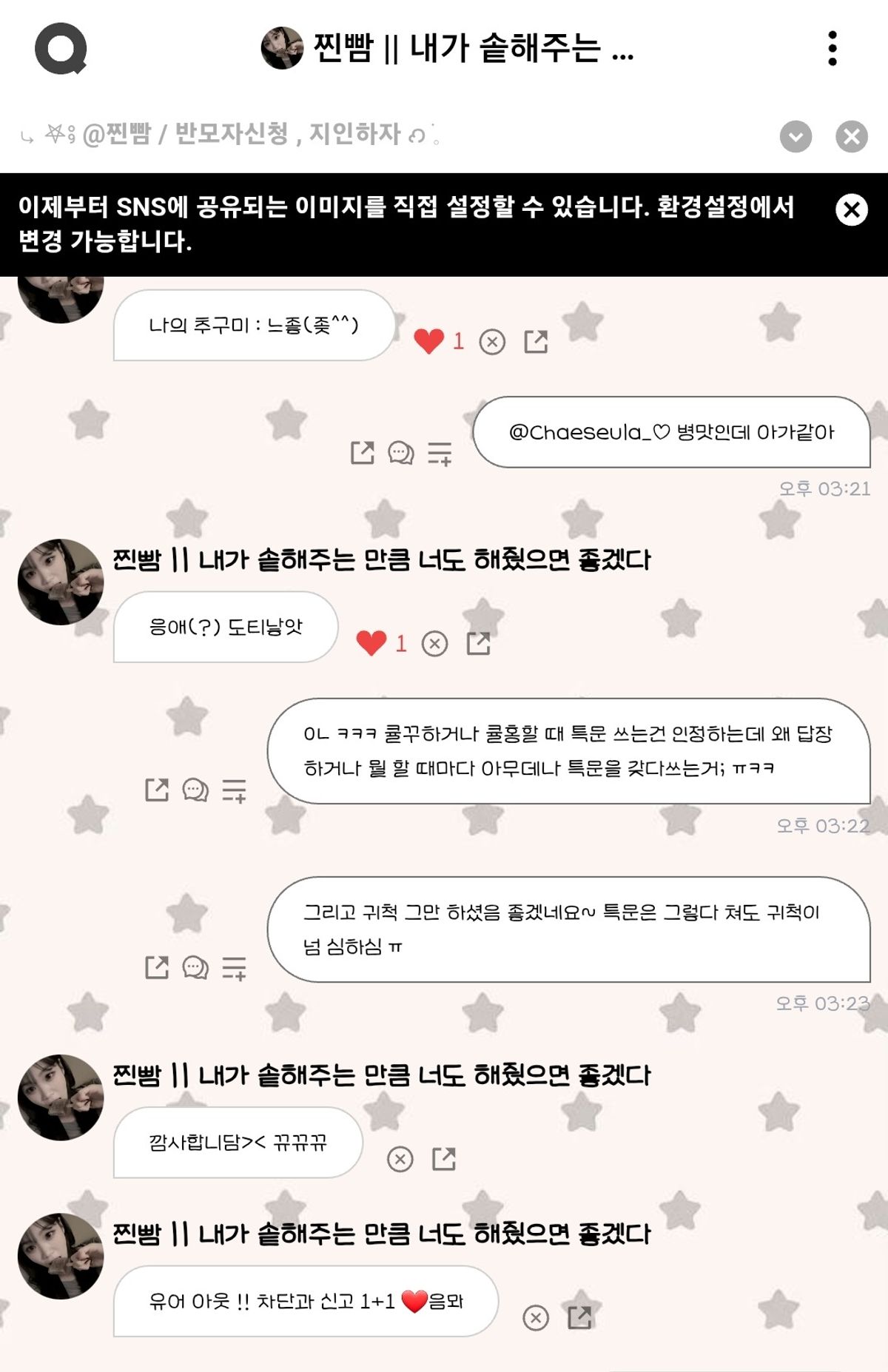
Task: Like the answer '응애(?) 도티낳앗'
Action: tap(371, 643)
